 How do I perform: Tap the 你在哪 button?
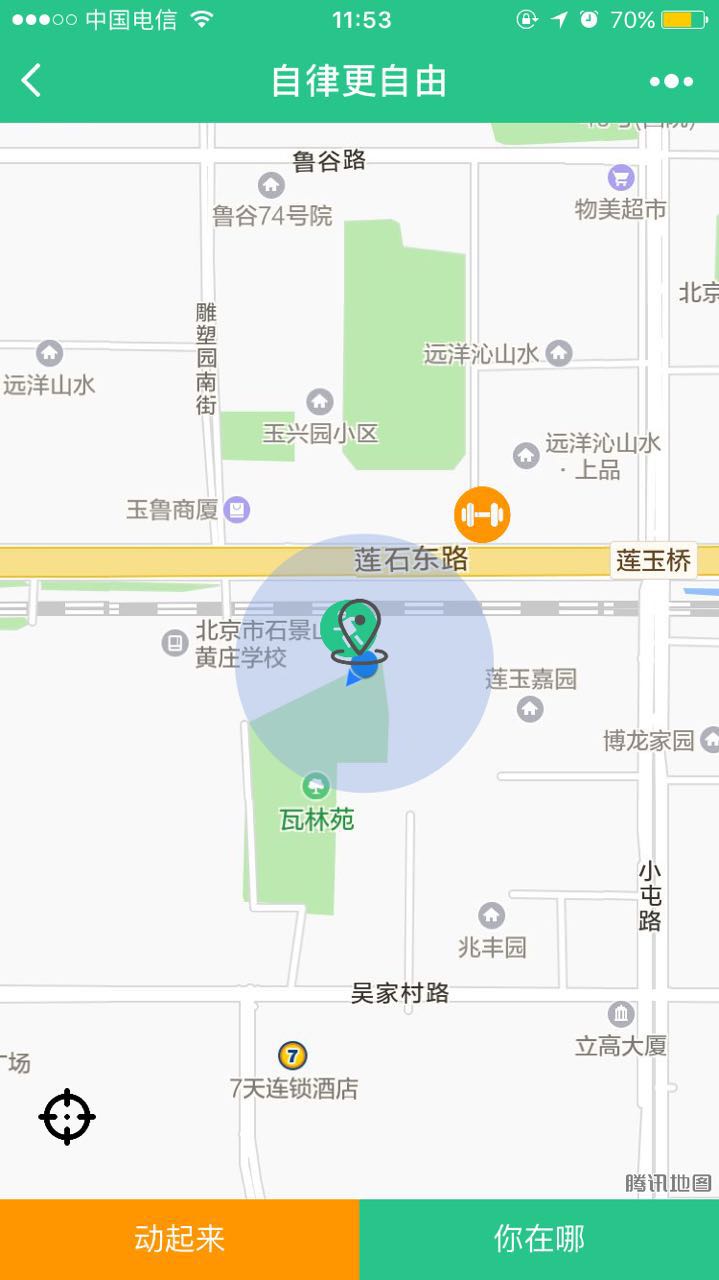[x=539, y=1239]
